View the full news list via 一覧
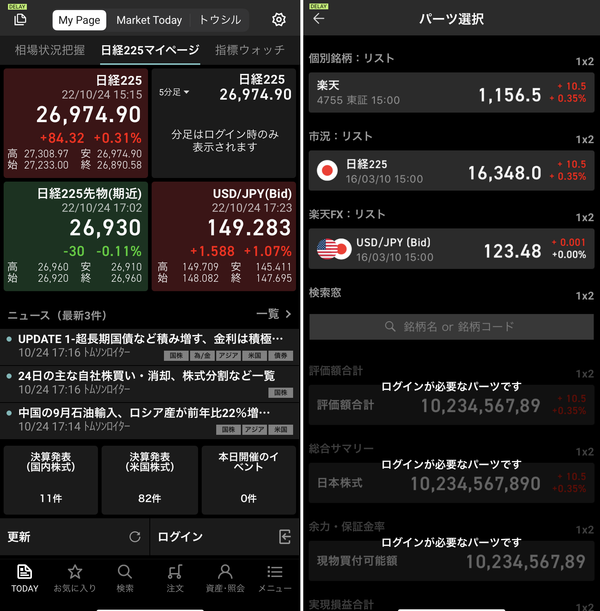 (274, 314)
